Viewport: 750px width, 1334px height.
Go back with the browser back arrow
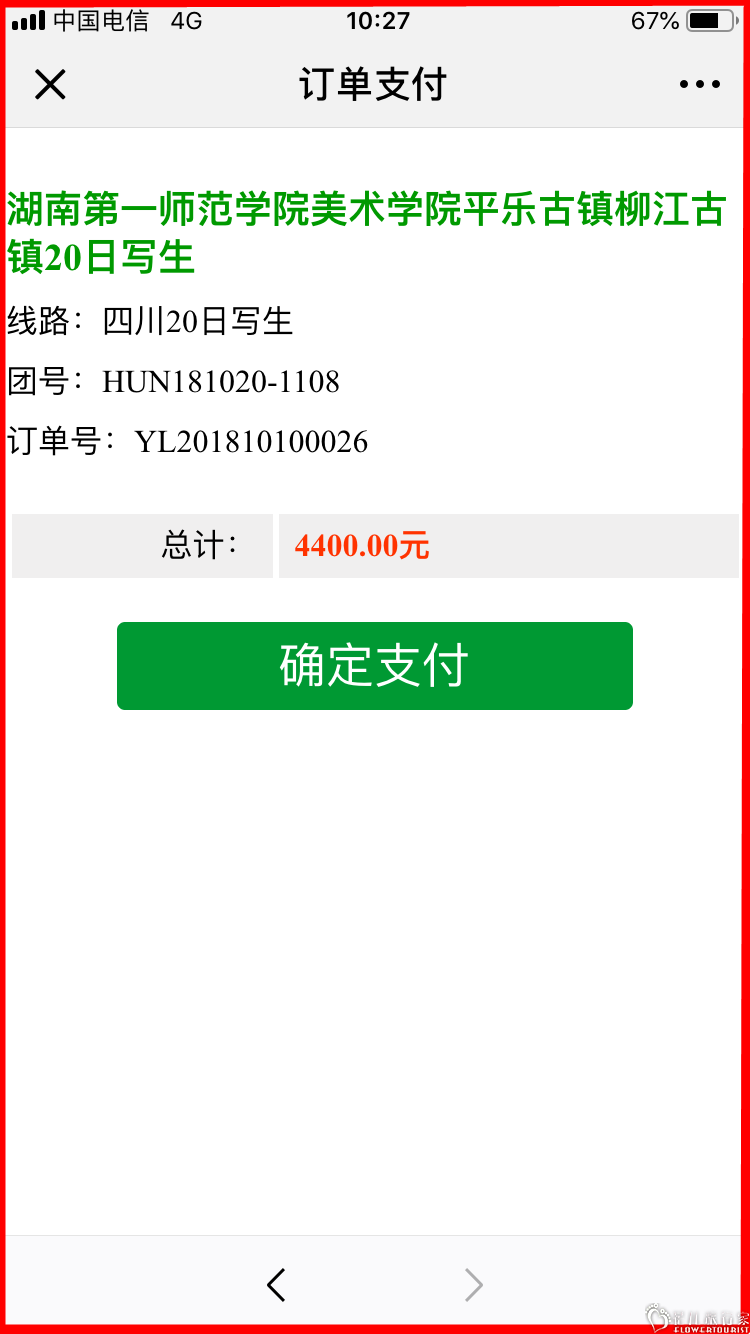(277, 1284)
